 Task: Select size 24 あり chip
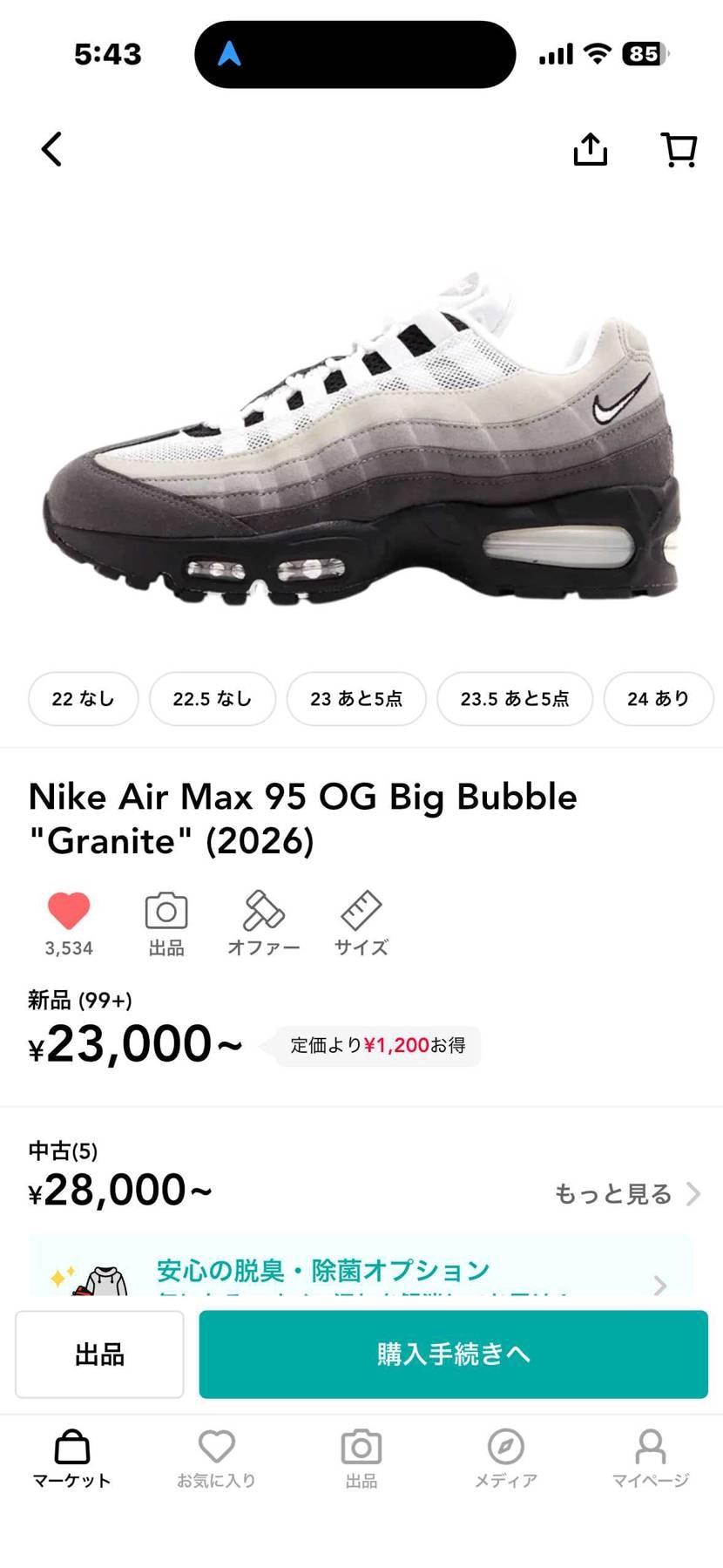pos(659,698)
